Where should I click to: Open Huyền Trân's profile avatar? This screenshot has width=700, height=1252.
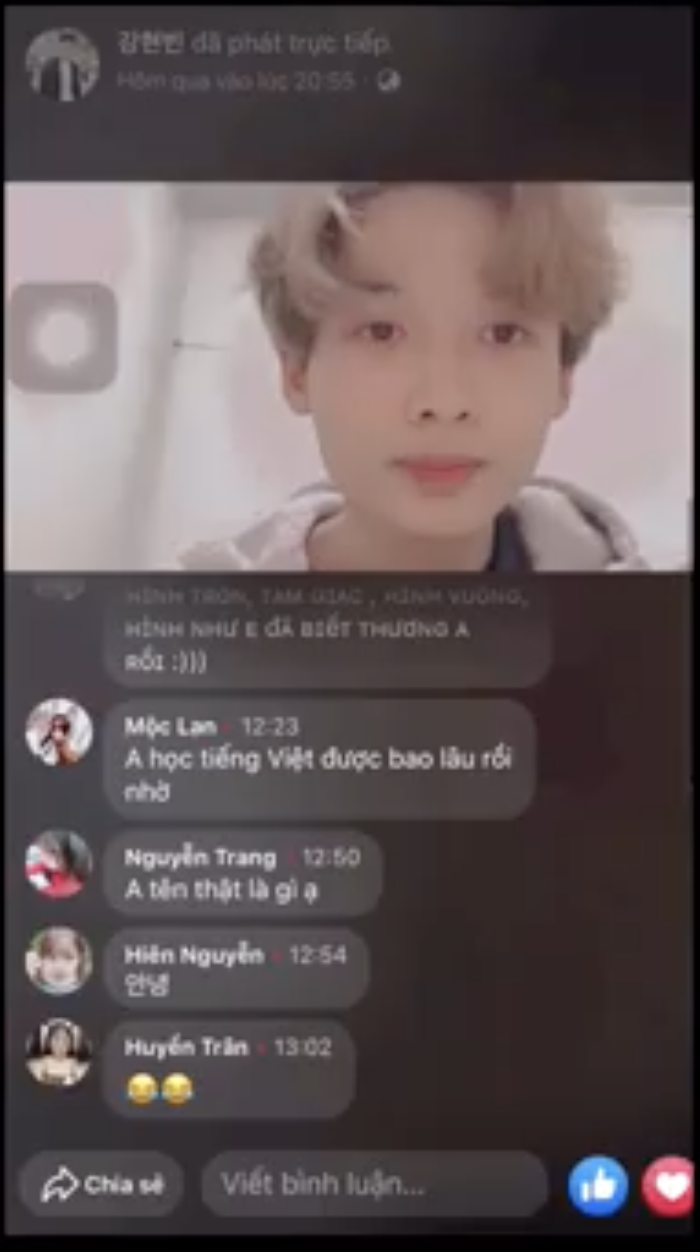(x=59, y=1052)
